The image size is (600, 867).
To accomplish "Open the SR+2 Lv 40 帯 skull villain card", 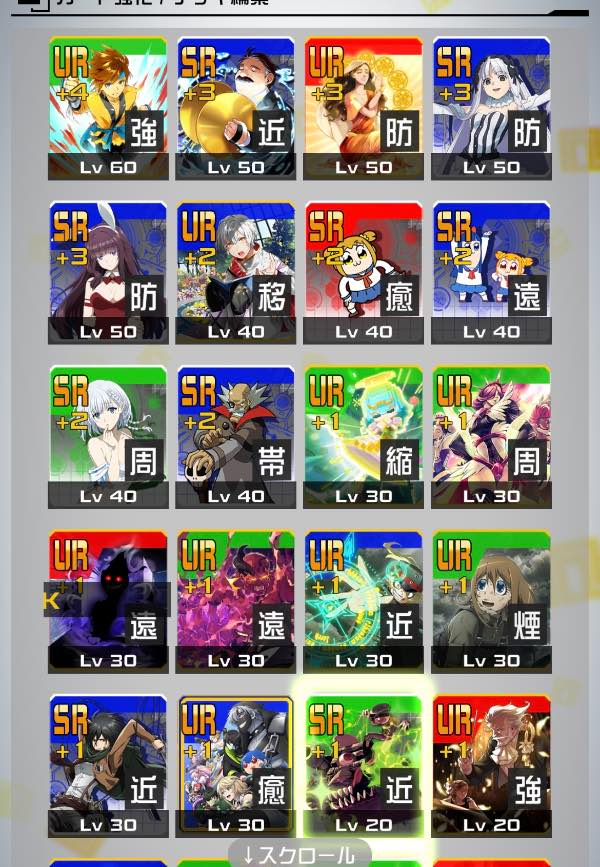I will point(236,436).
